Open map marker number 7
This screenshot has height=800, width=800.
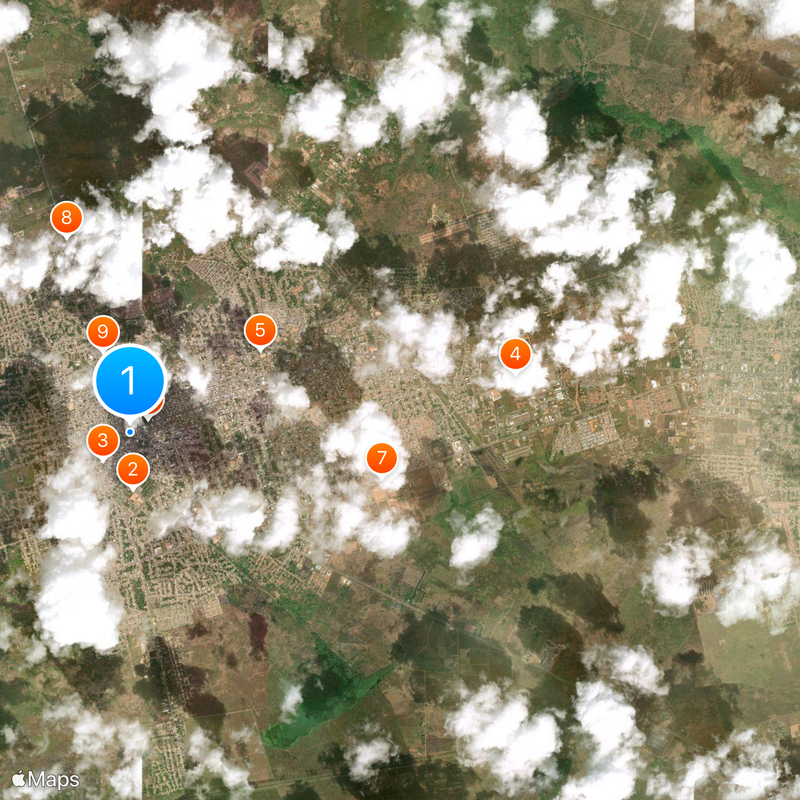point(381,459)
